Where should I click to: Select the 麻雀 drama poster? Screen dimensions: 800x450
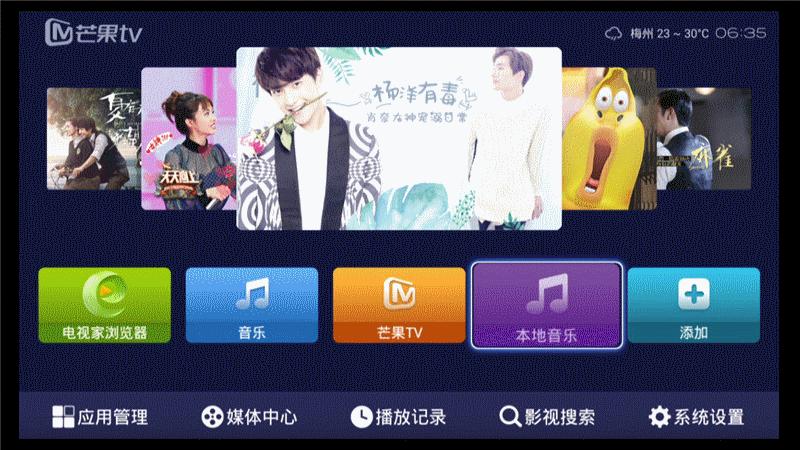point(704,139)
